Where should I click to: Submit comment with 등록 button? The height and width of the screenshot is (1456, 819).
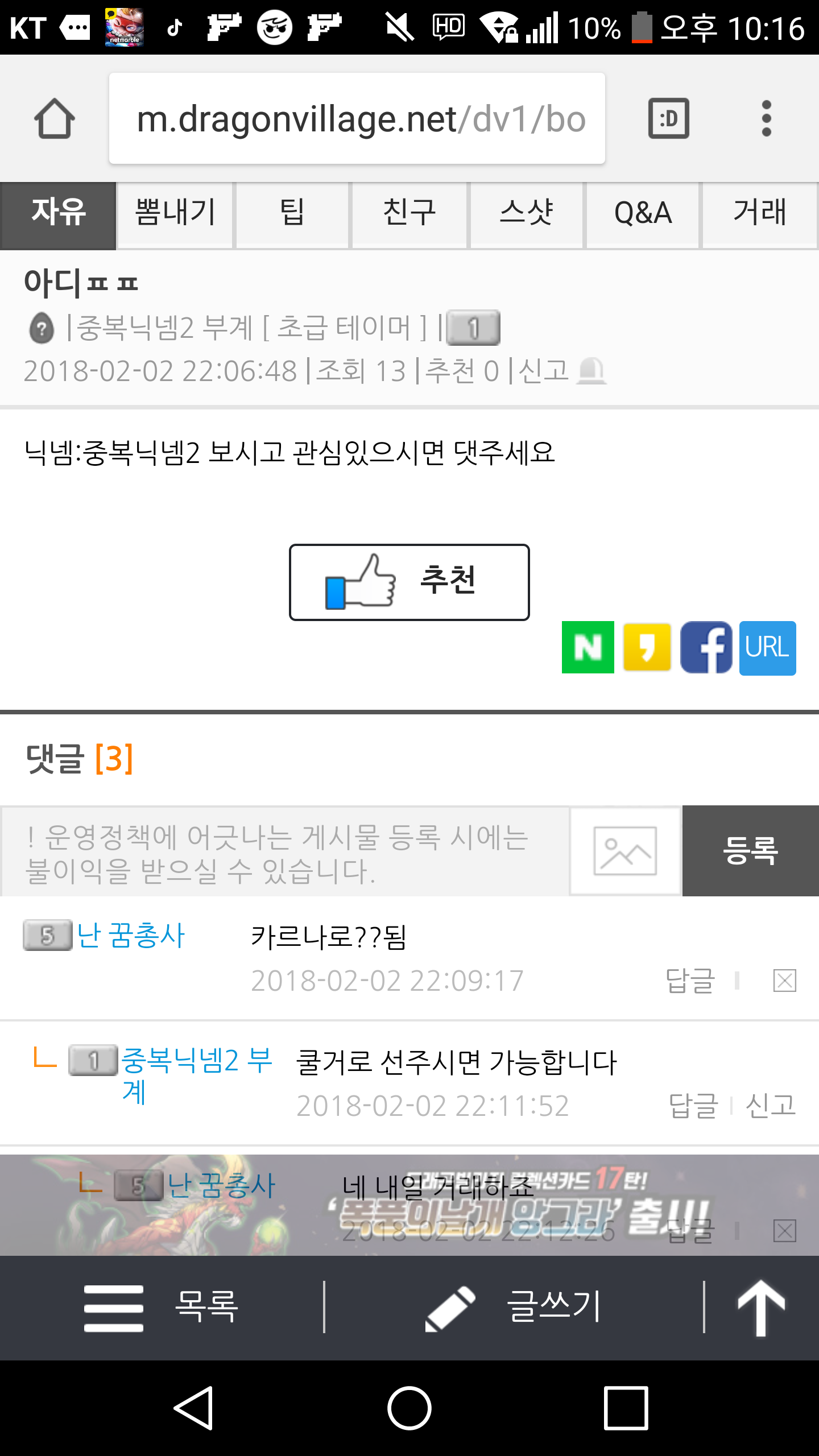coord(750,851)
